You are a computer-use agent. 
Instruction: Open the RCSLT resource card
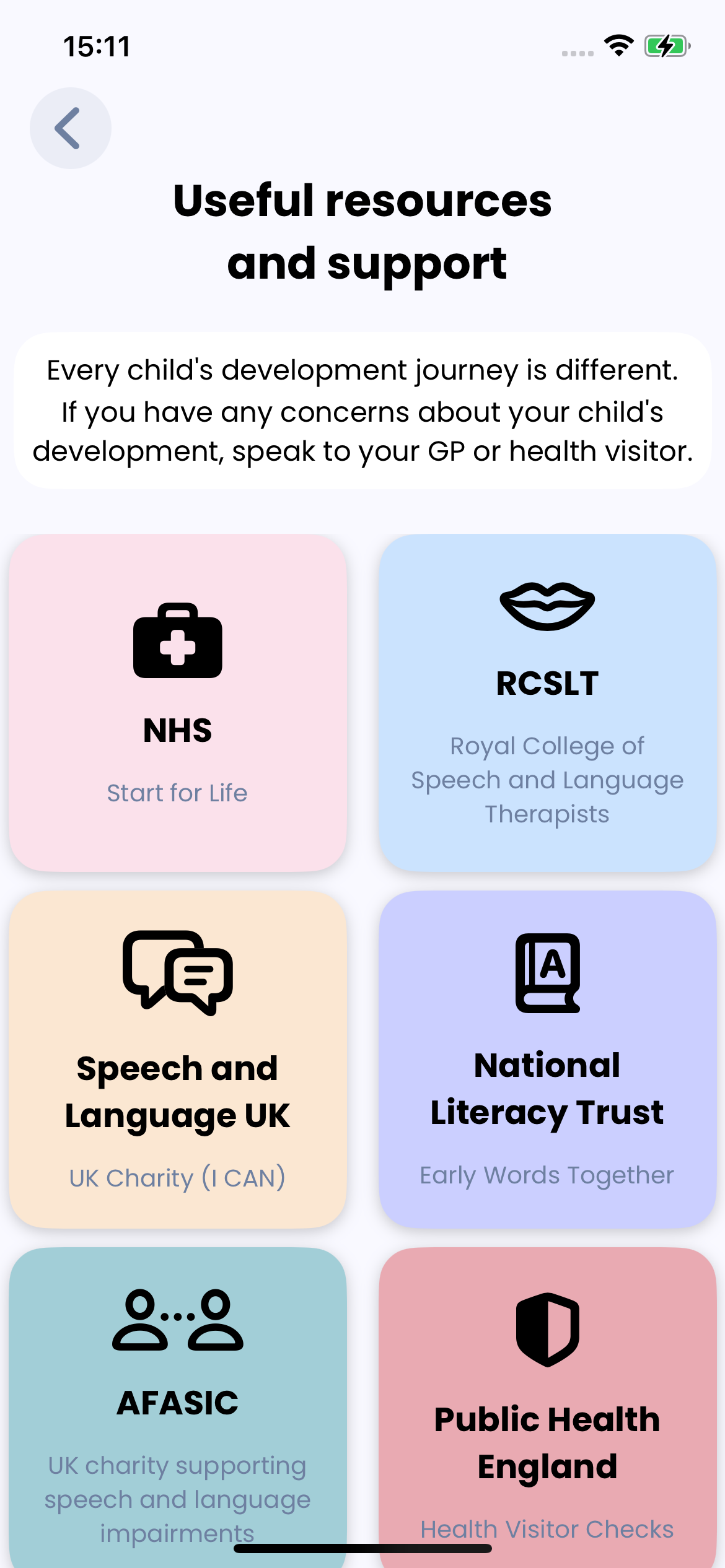tap(548, 703)
